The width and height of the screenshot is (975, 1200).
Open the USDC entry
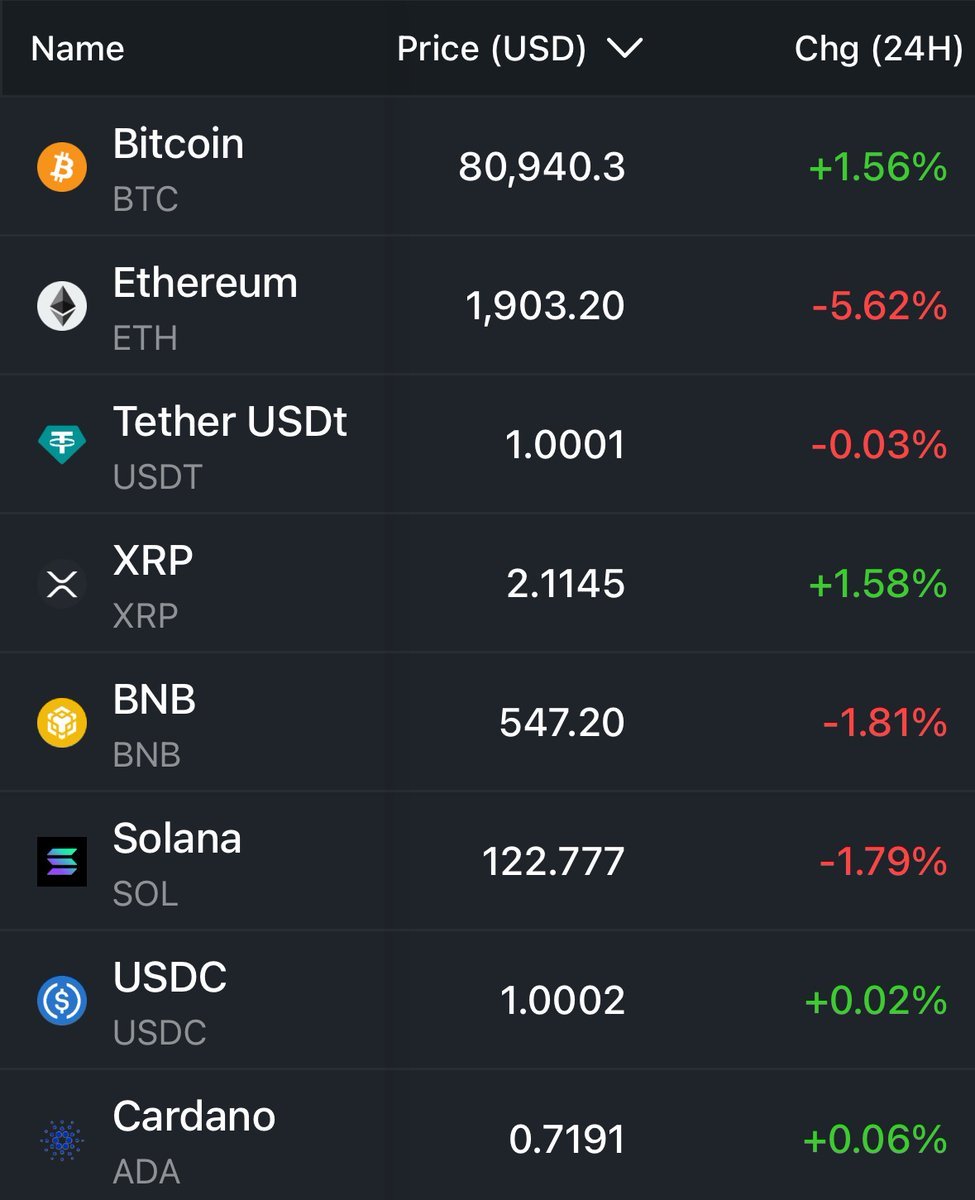(x=170, y=1000)
